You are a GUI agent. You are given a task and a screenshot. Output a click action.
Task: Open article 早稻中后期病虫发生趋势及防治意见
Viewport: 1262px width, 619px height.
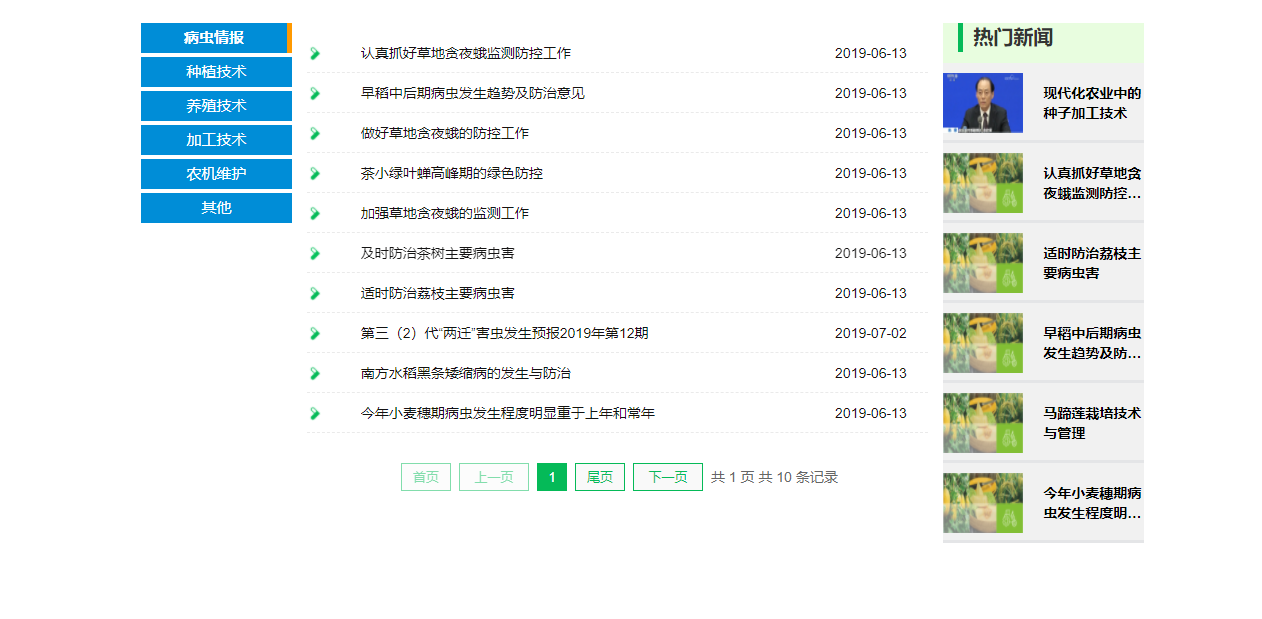point(472,93)
